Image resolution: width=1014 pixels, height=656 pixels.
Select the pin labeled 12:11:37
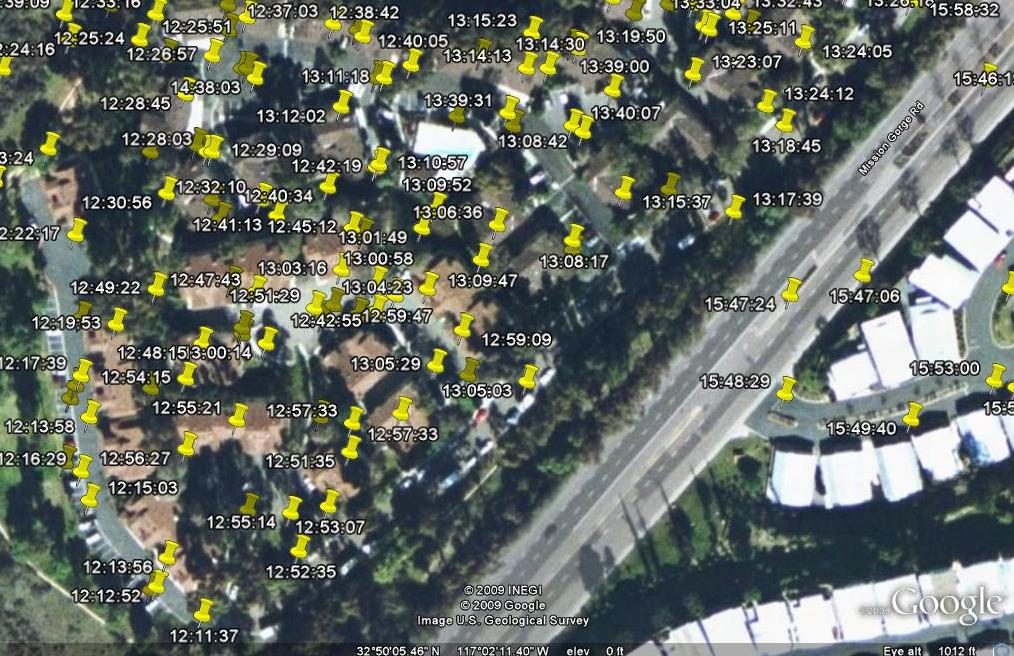point(204,609)
